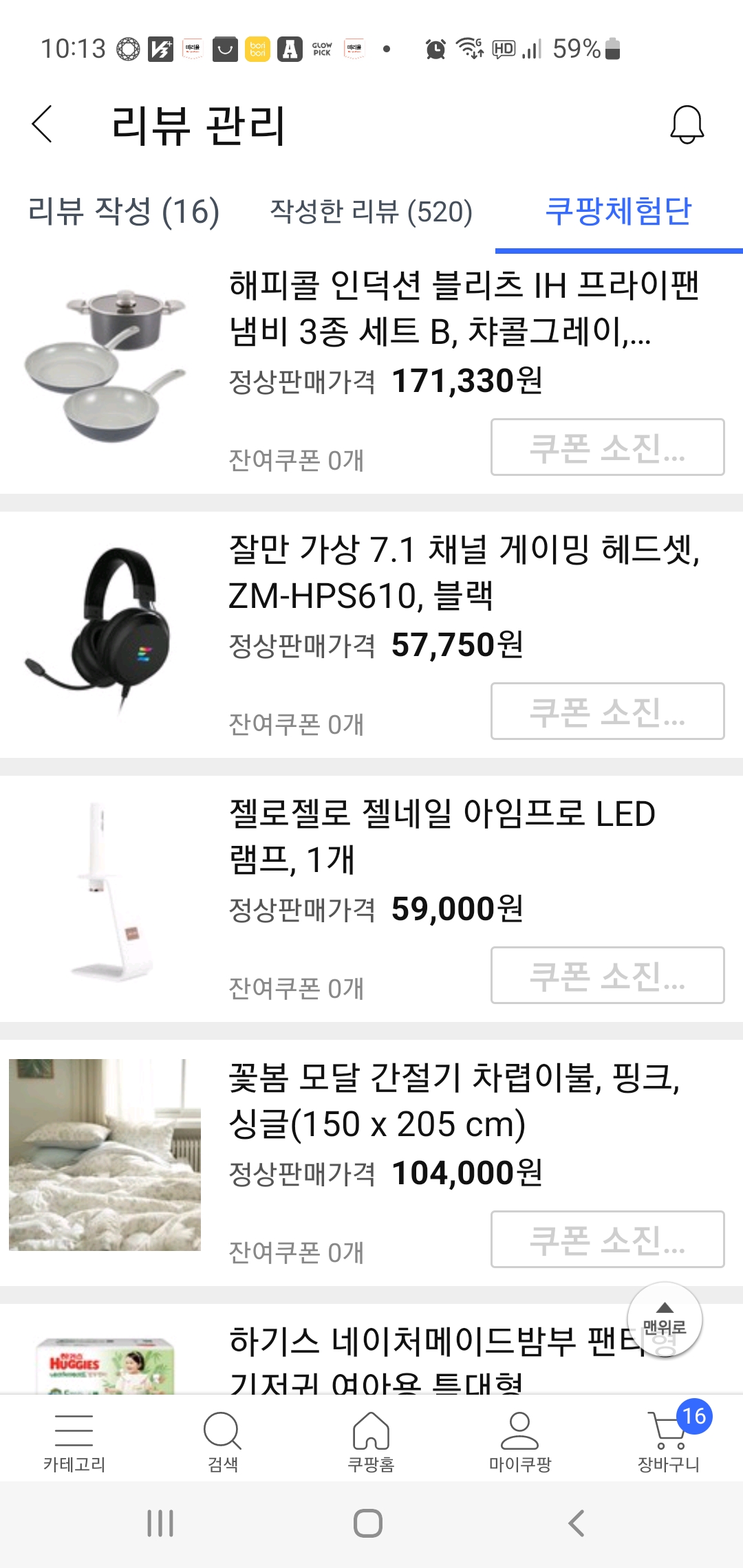Image resolution: width=743 pixels, height=1568 pixels.
Task: Go back from 리뷰 관리 page
Action: coord(43,124)
